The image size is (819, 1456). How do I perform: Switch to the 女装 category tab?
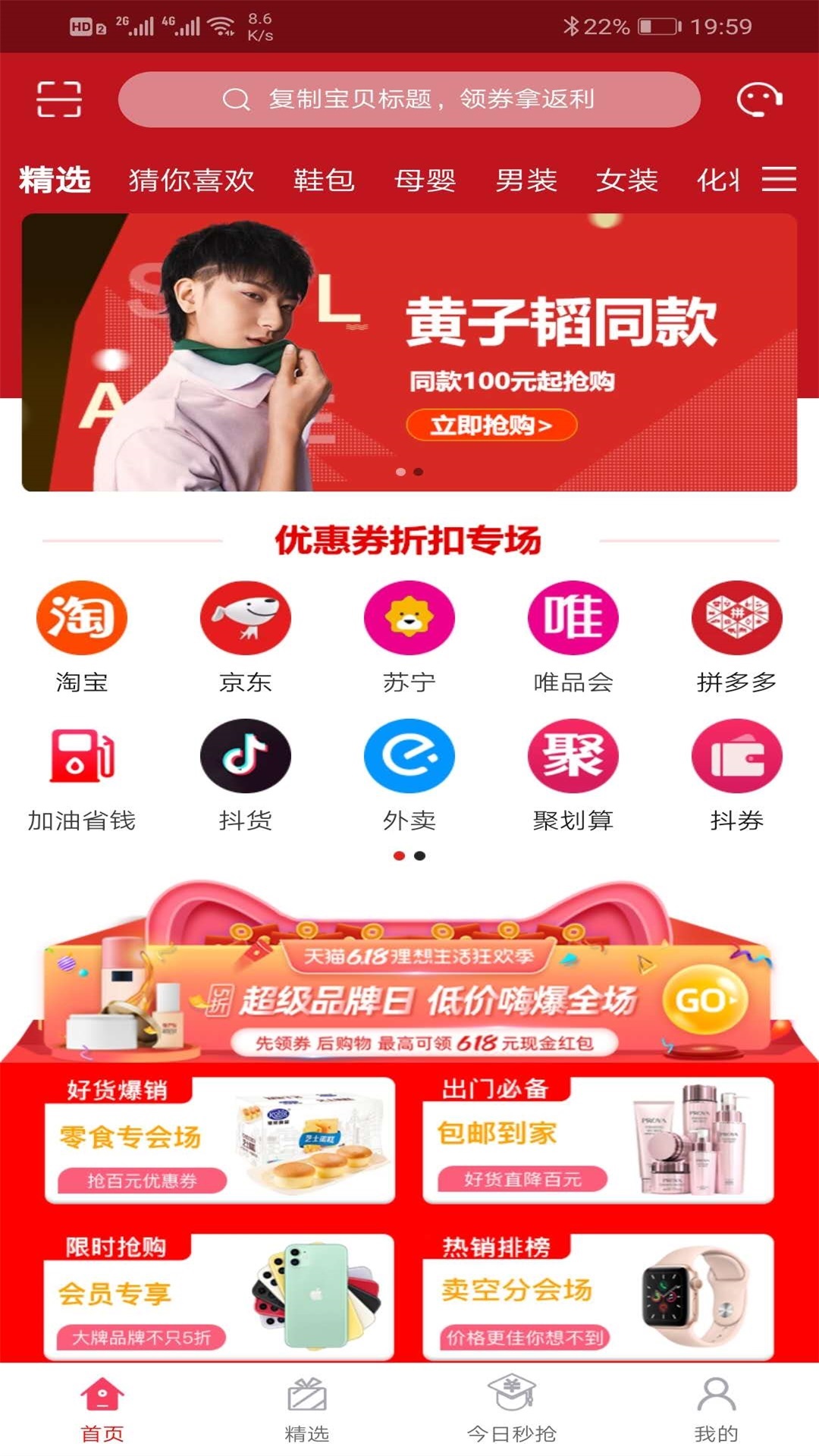click(626, 180)
